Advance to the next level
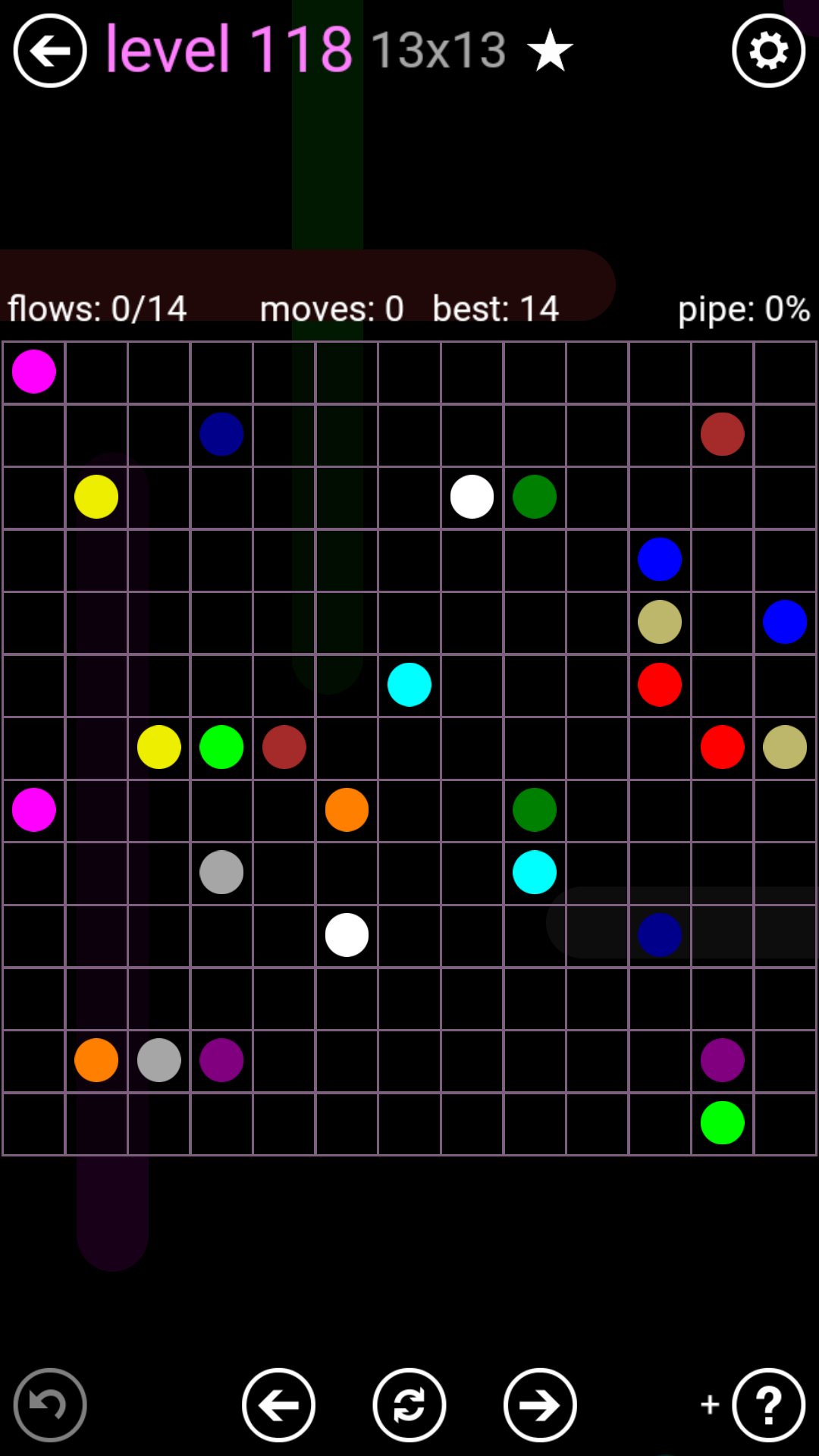Image resolution: width=819 pixels, height=1456 pixels. pos(540,1404)
